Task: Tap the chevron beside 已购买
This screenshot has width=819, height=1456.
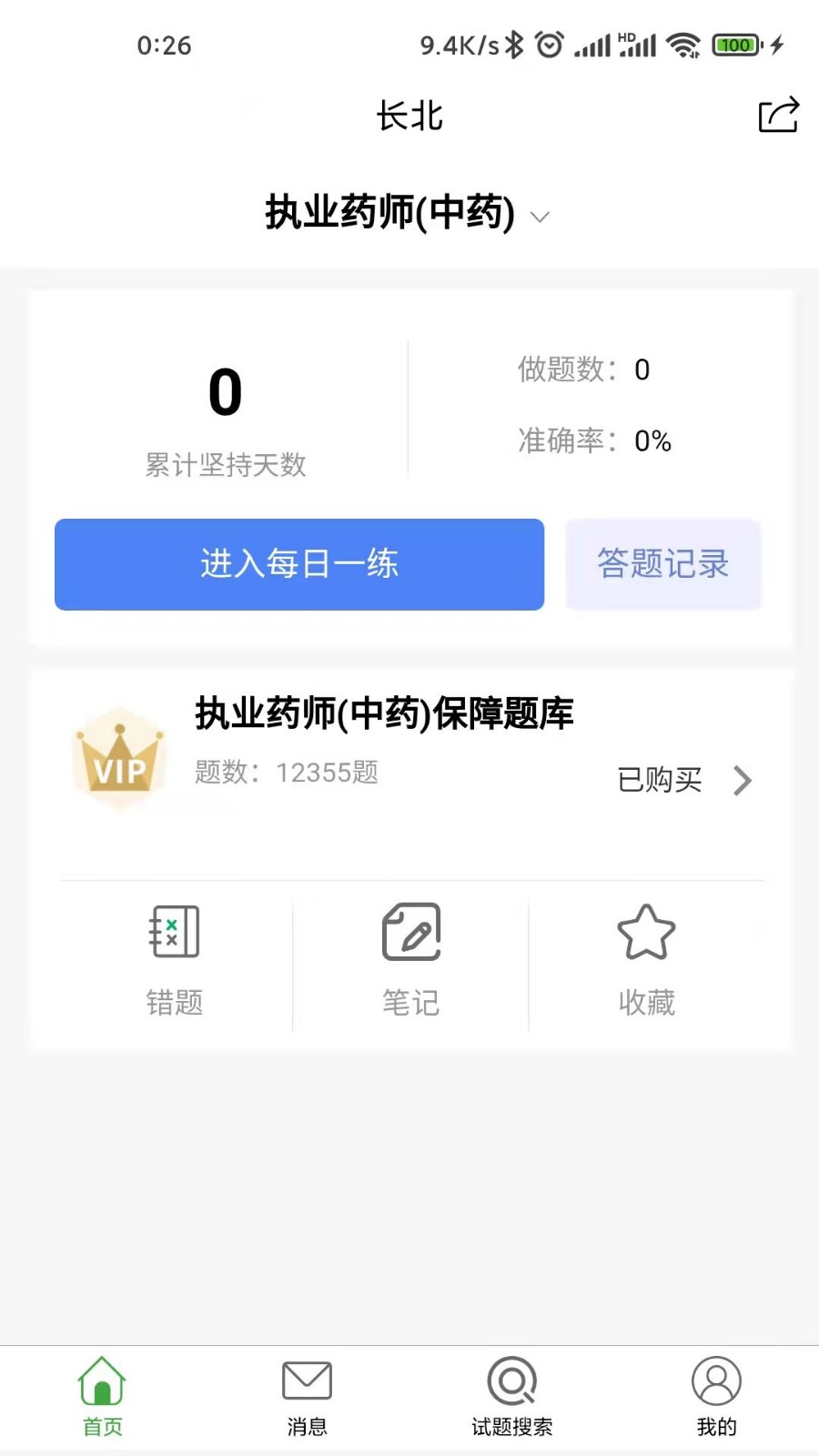Action: [x=743, y=780]
